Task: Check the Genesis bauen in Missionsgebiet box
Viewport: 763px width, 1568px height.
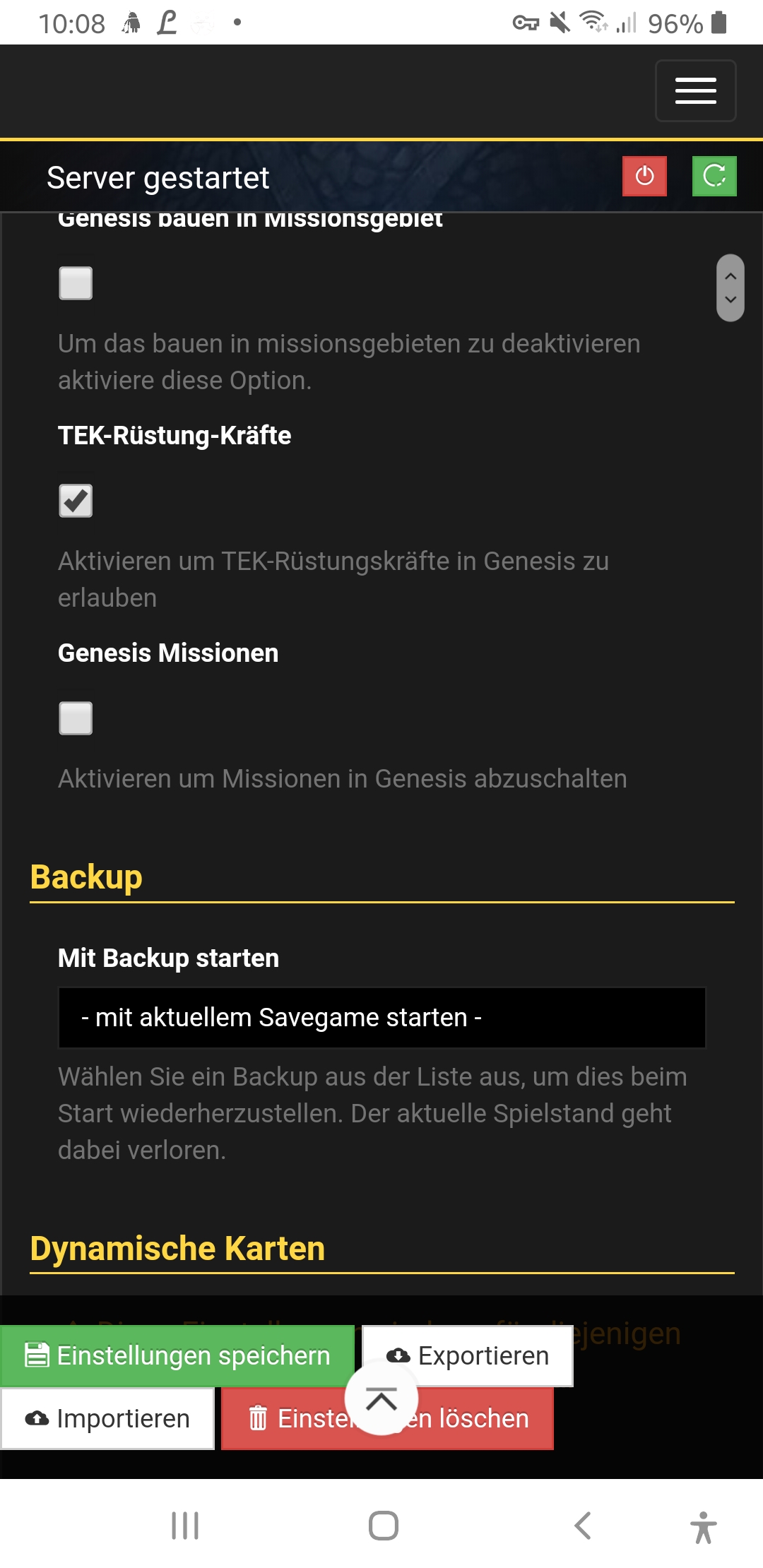Action: [76, 283]
